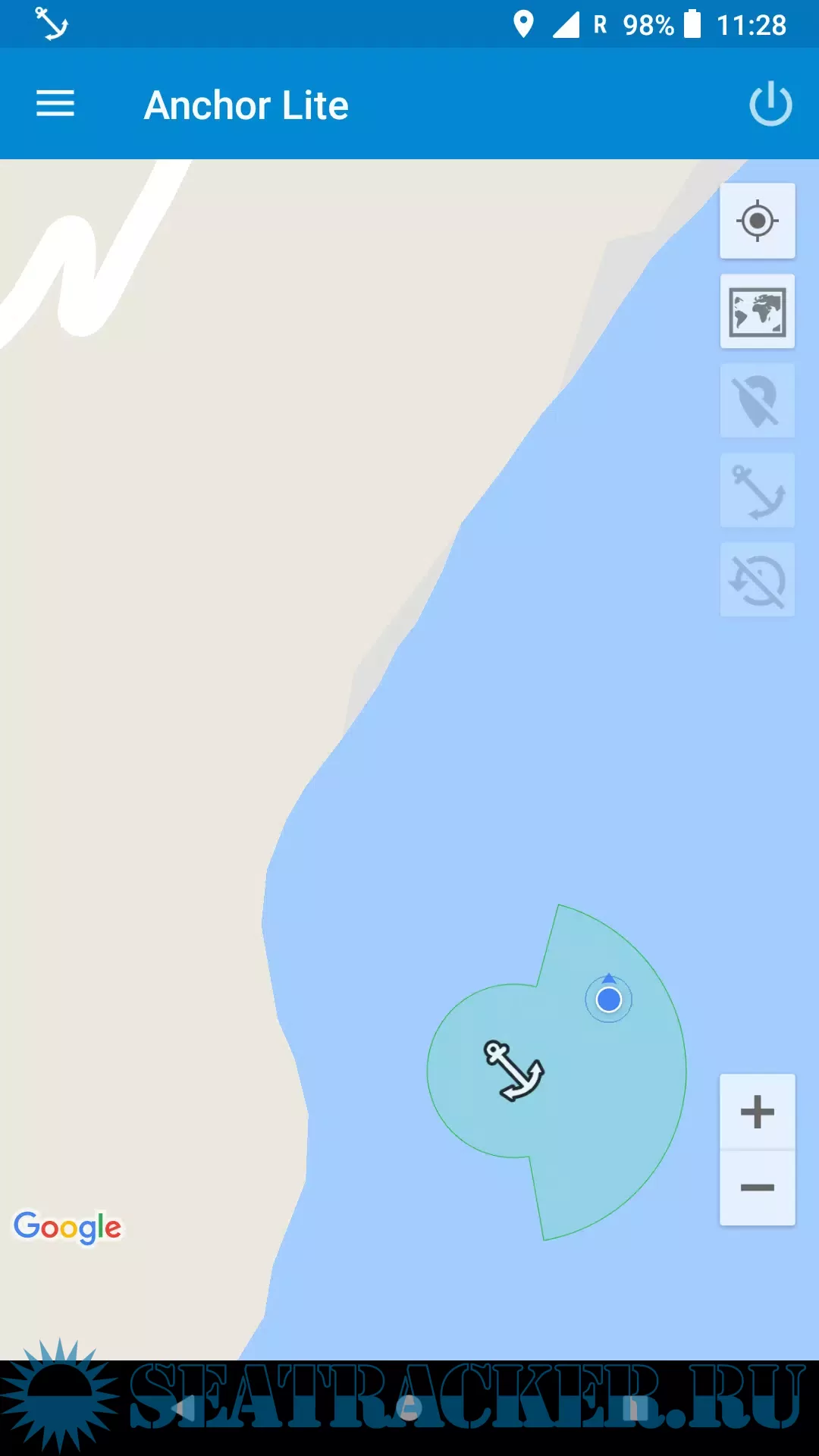
Task: Change the map type layer
Action: click(x=757, y=312)
